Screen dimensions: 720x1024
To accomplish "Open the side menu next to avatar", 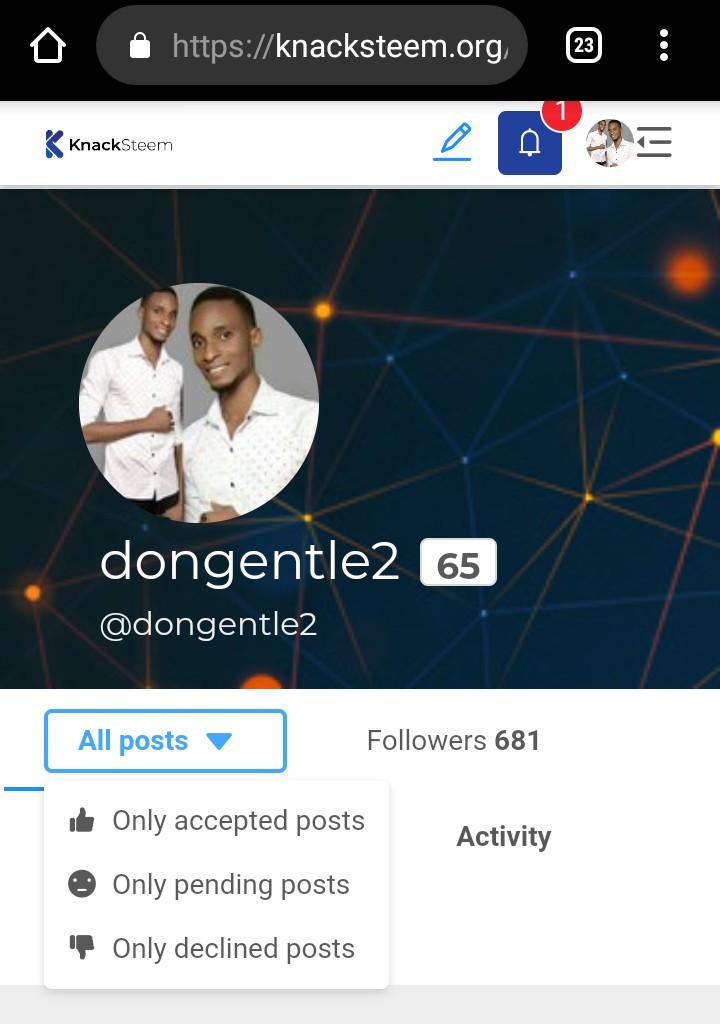I will pos(654,142).
